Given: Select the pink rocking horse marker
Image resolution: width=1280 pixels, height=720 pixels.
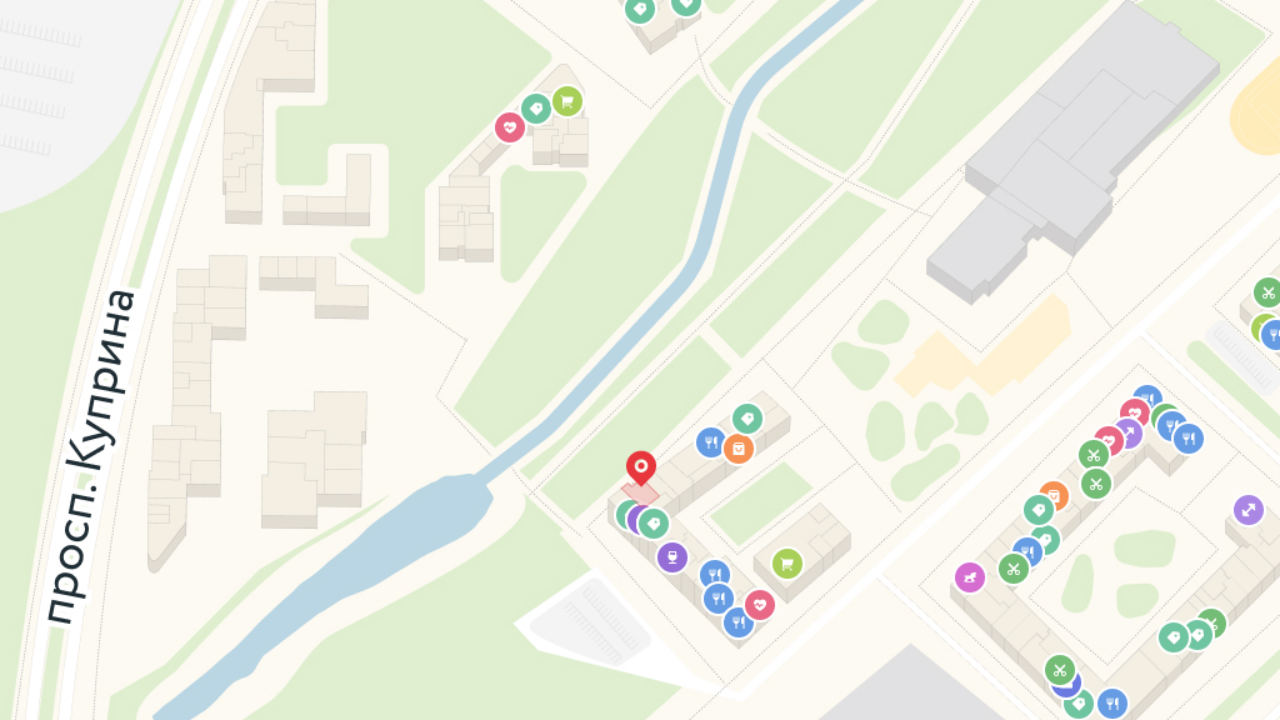Looking at the screenshot, I should 970,577.
